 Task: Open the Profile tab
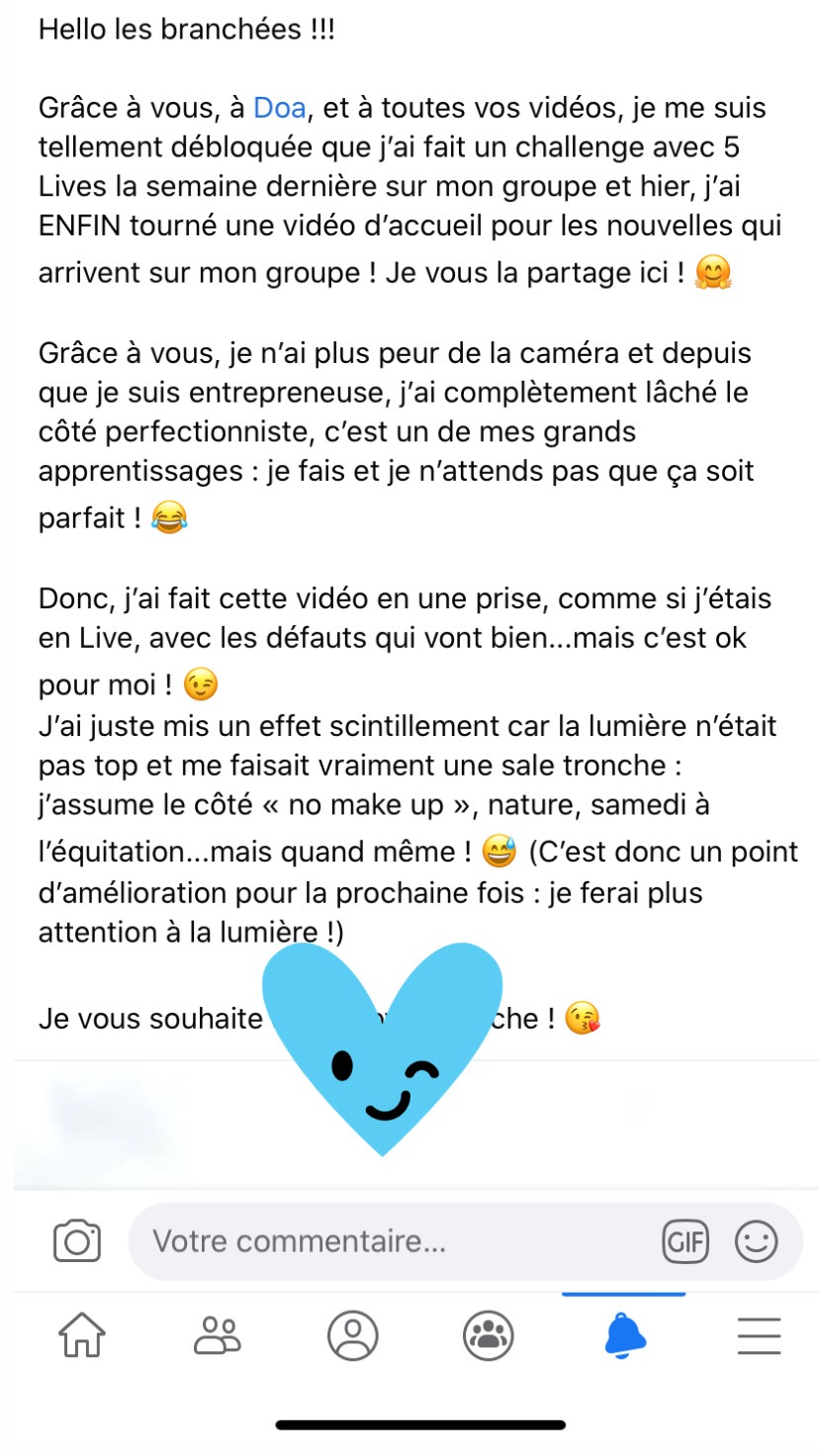pyautogui.click(x=353, y=1336)
